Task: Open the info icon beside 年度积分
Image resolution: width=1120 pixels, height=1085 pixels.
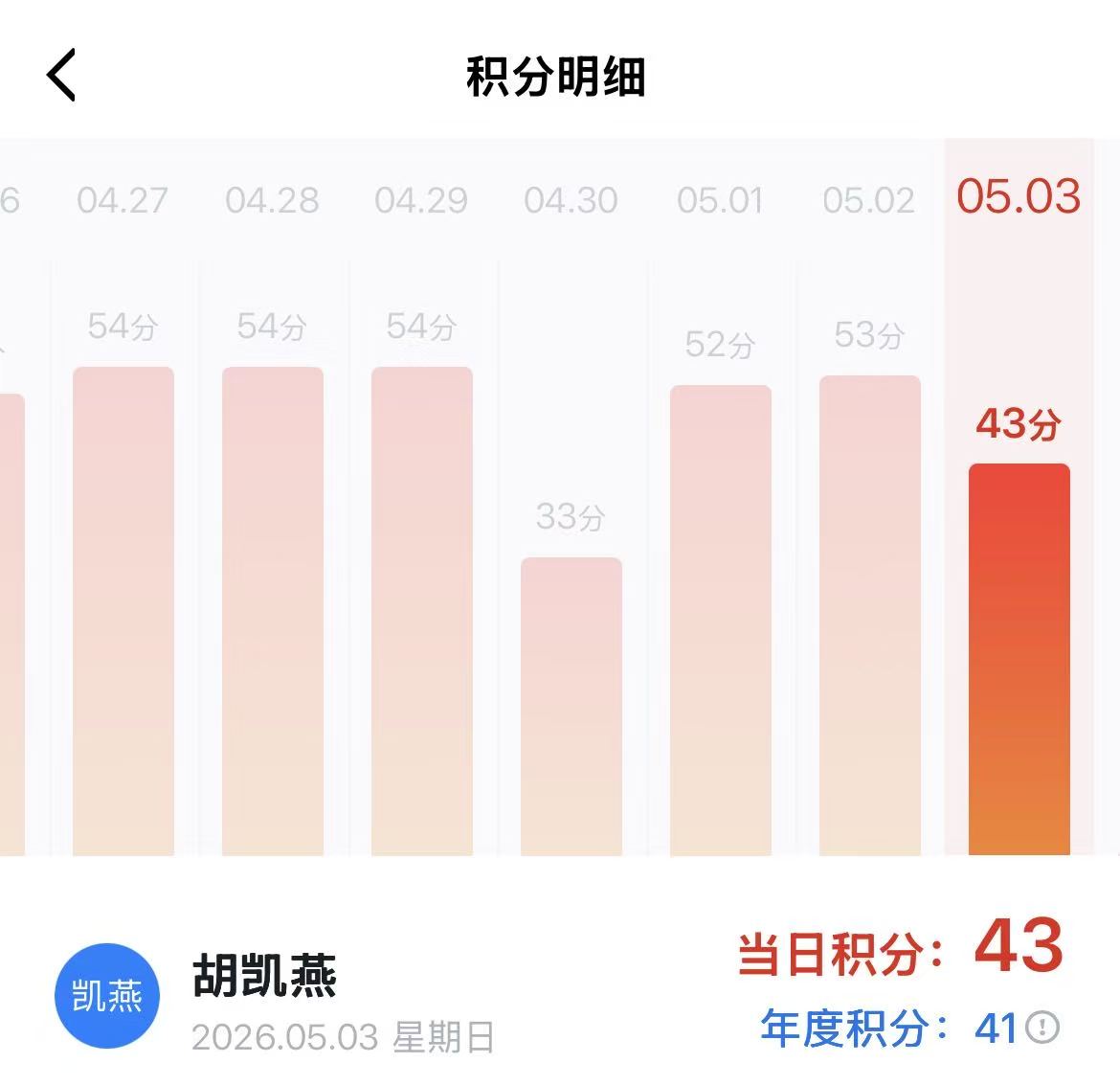Action: (1042, 1028)
